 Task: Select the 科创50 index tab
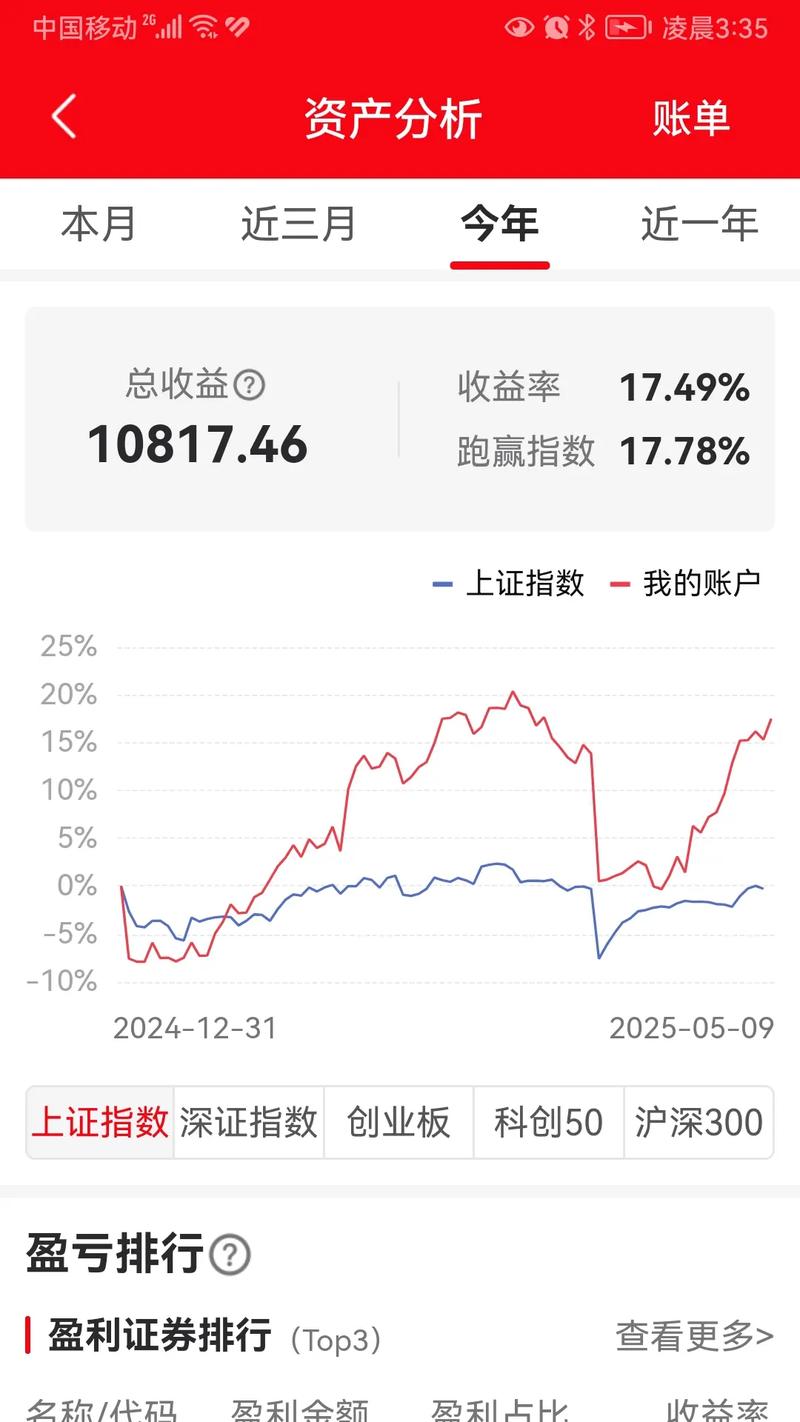coord(545,1123)
